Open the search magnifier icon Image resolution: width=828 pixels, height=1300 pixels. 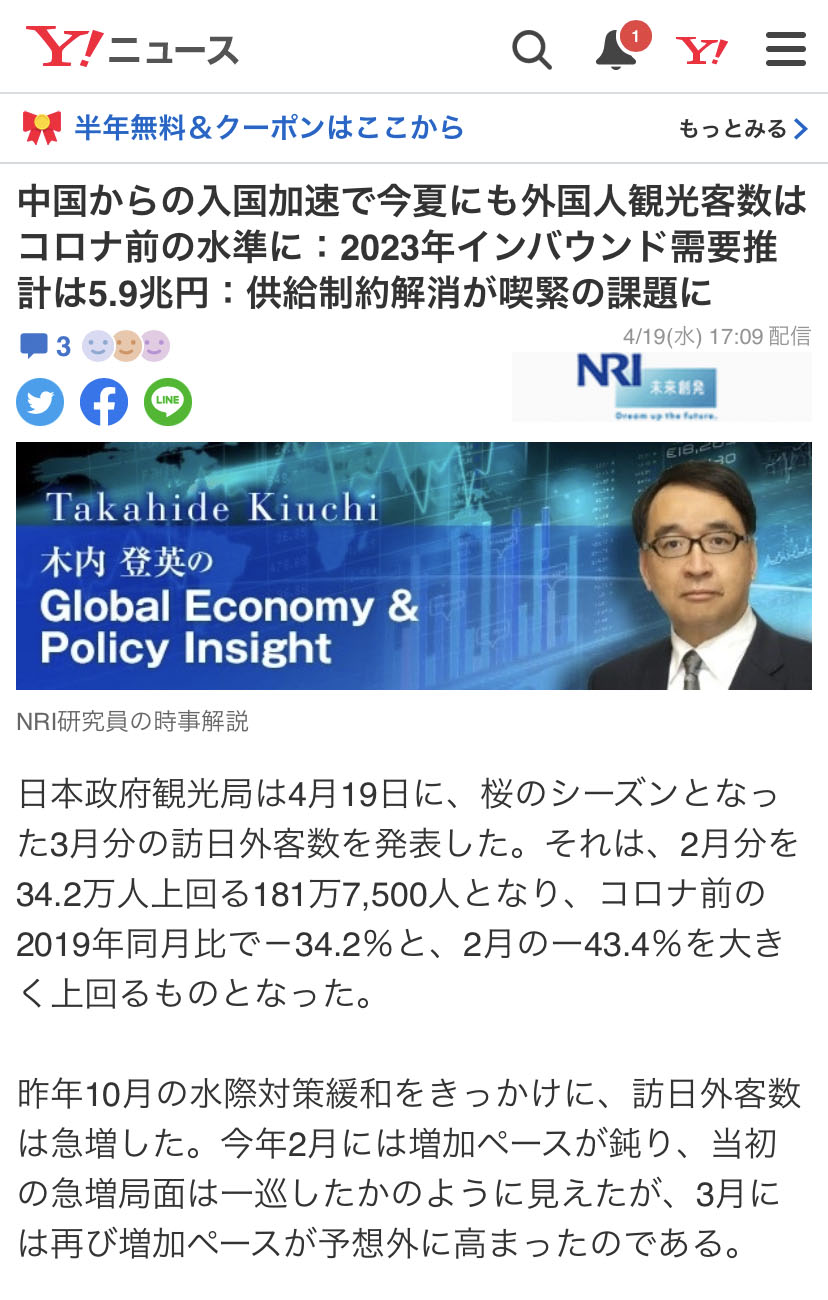pos(532,48)
